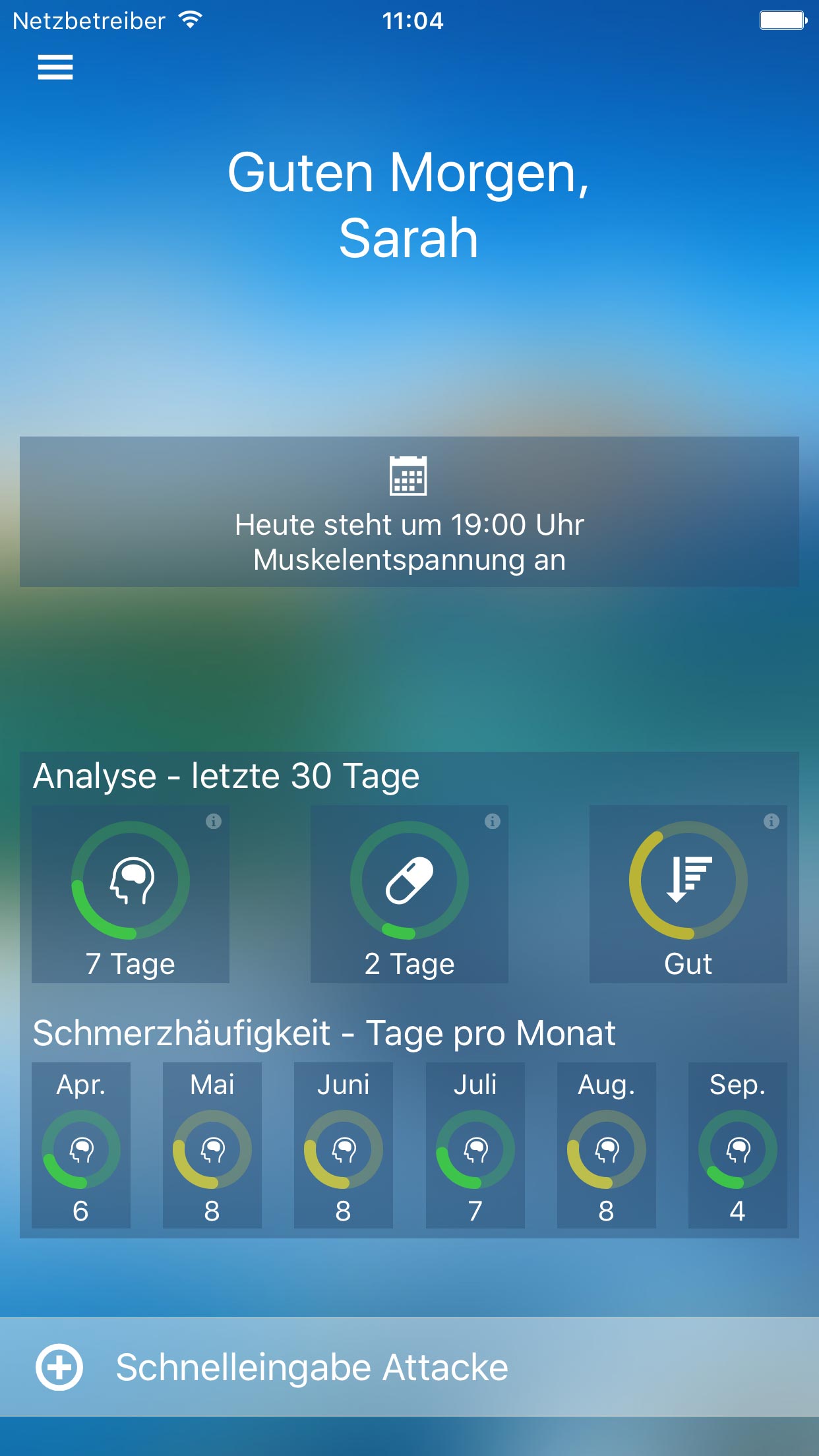Open today's Muskelentspannung reminder card
819x1456 pixels.
(x=409, y=512)
